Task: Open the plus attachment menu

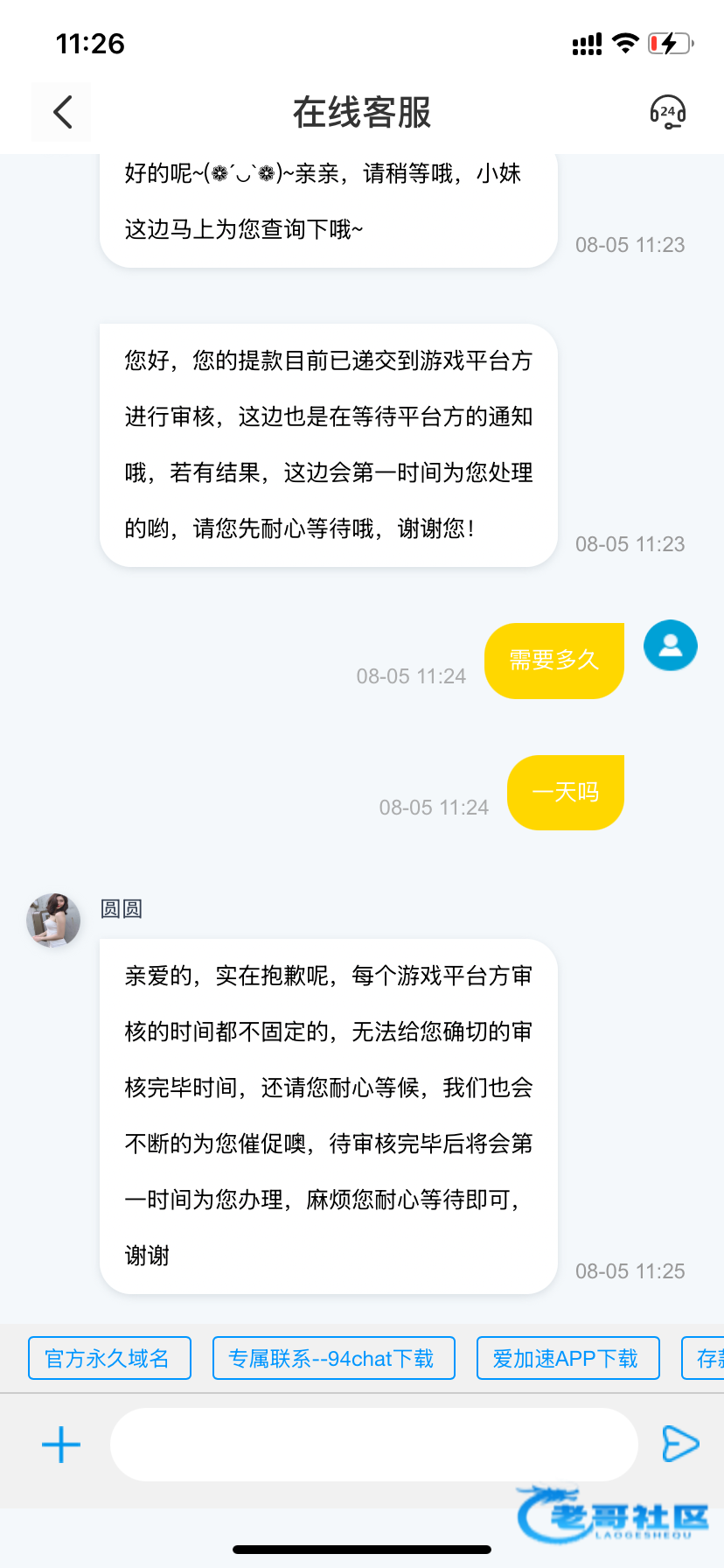Action: coord(61,1445)
